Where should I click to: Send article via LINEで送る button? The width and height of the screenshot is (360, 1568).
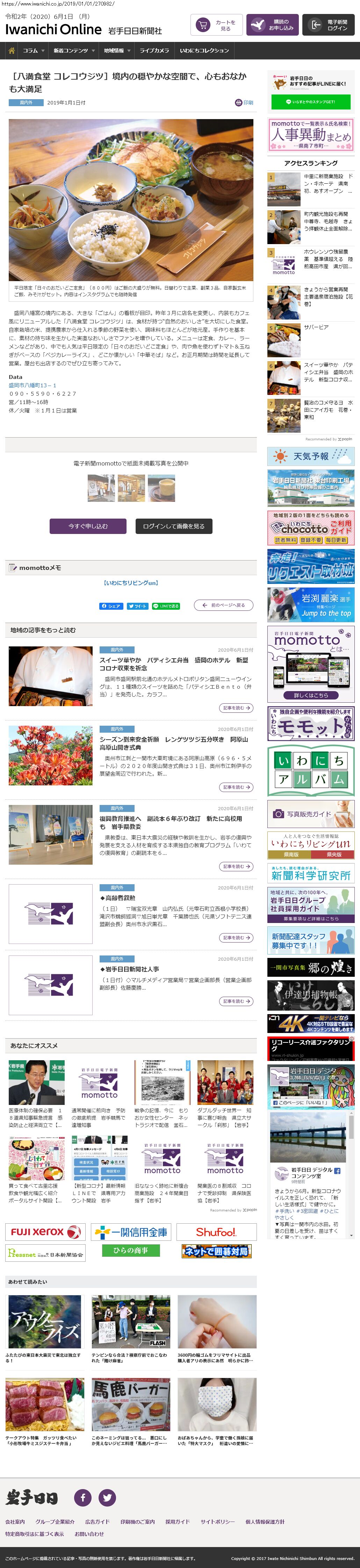(x=166, y=606)
